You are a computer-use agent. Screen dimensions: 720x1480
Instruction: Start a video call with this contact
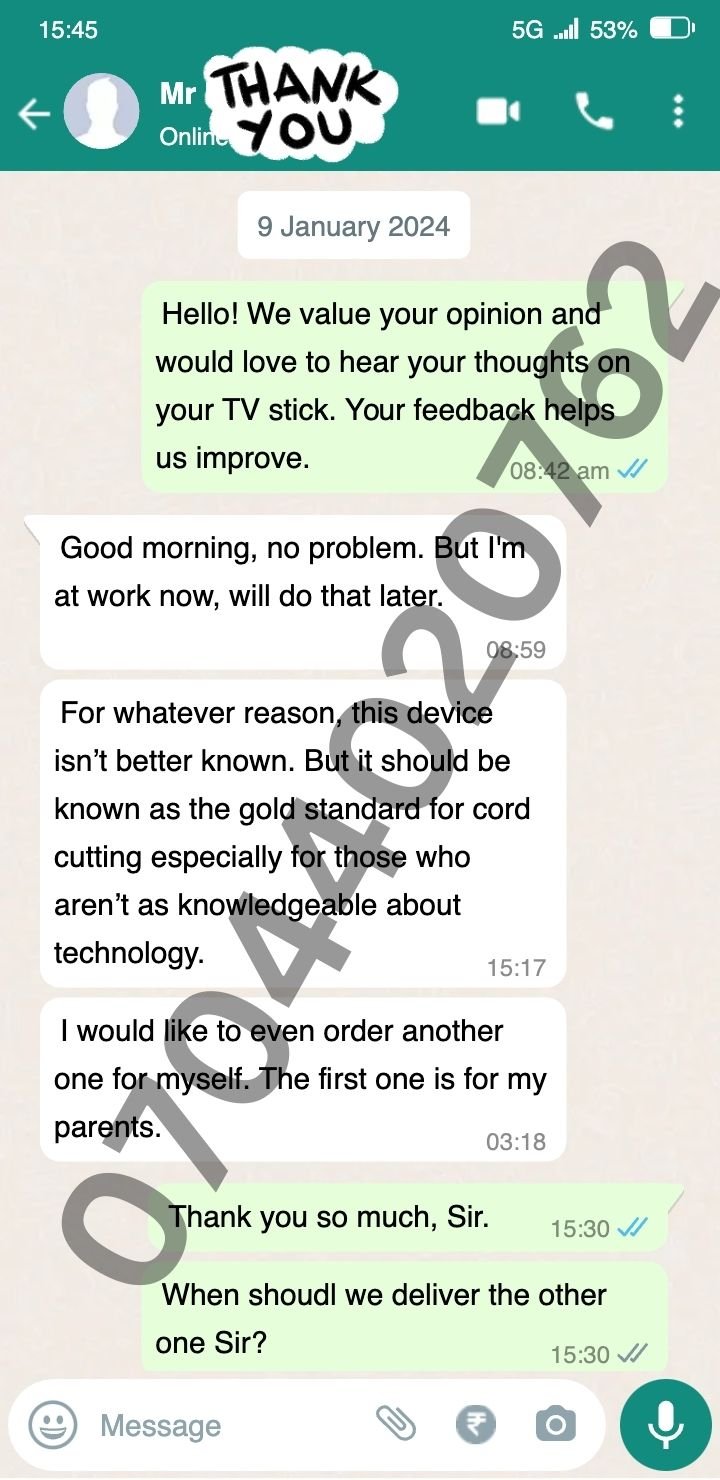[x=497, y=111]
